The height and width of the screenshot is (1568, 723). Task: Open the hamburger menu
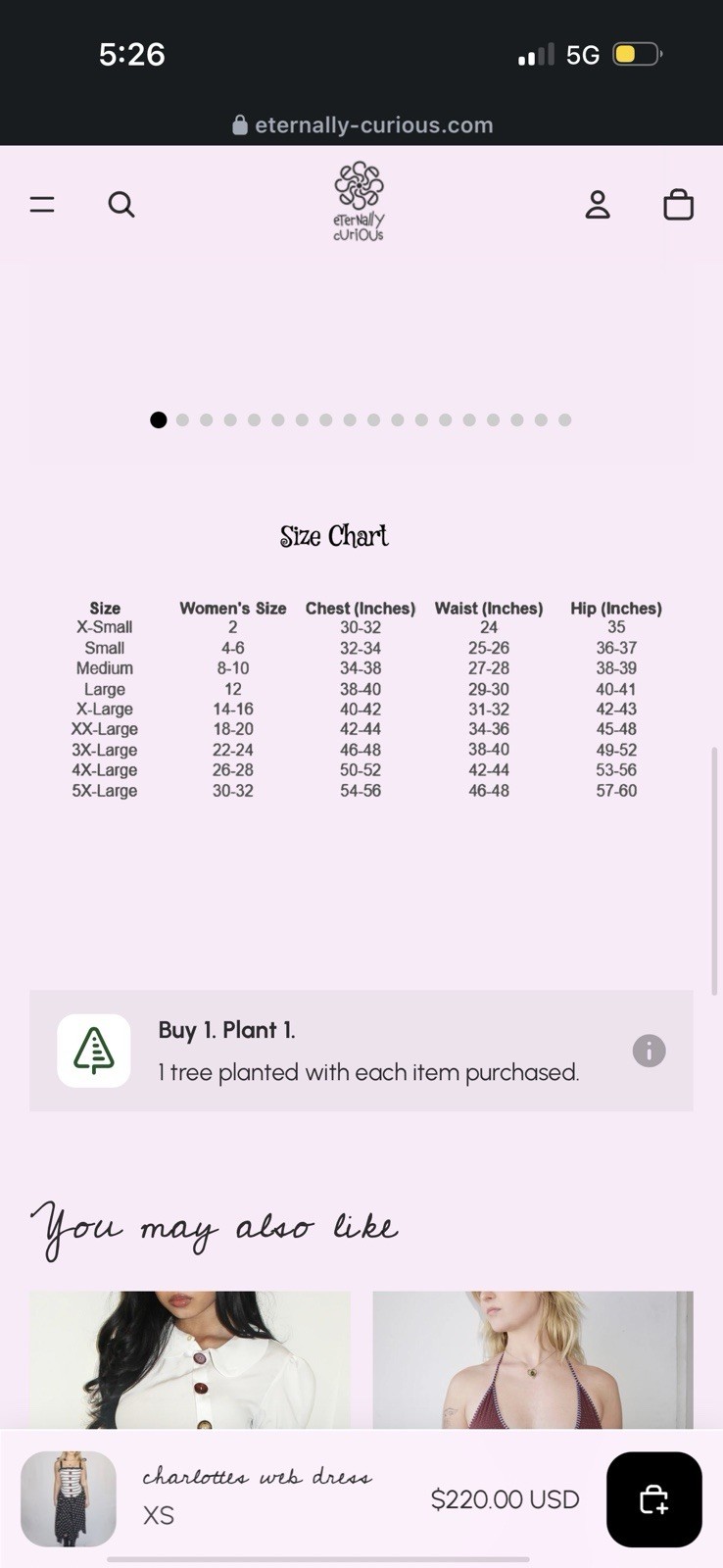[x=42, y=204]
